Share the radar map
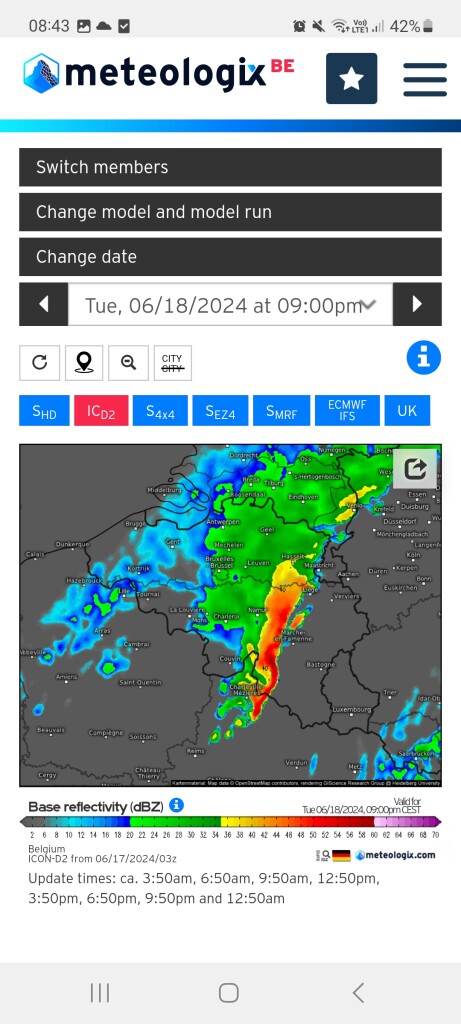 point(415,469)
